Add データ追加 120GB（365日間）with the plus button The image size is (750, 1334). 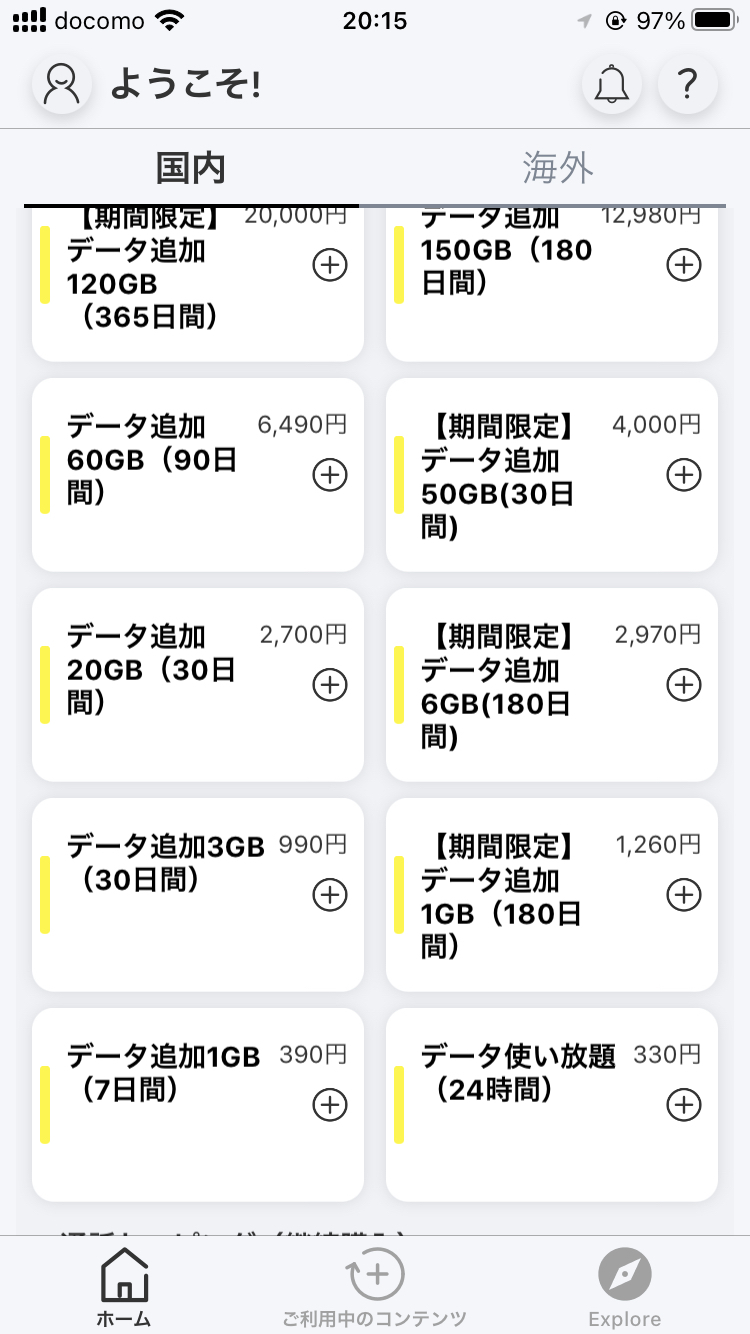coord(329,265)
